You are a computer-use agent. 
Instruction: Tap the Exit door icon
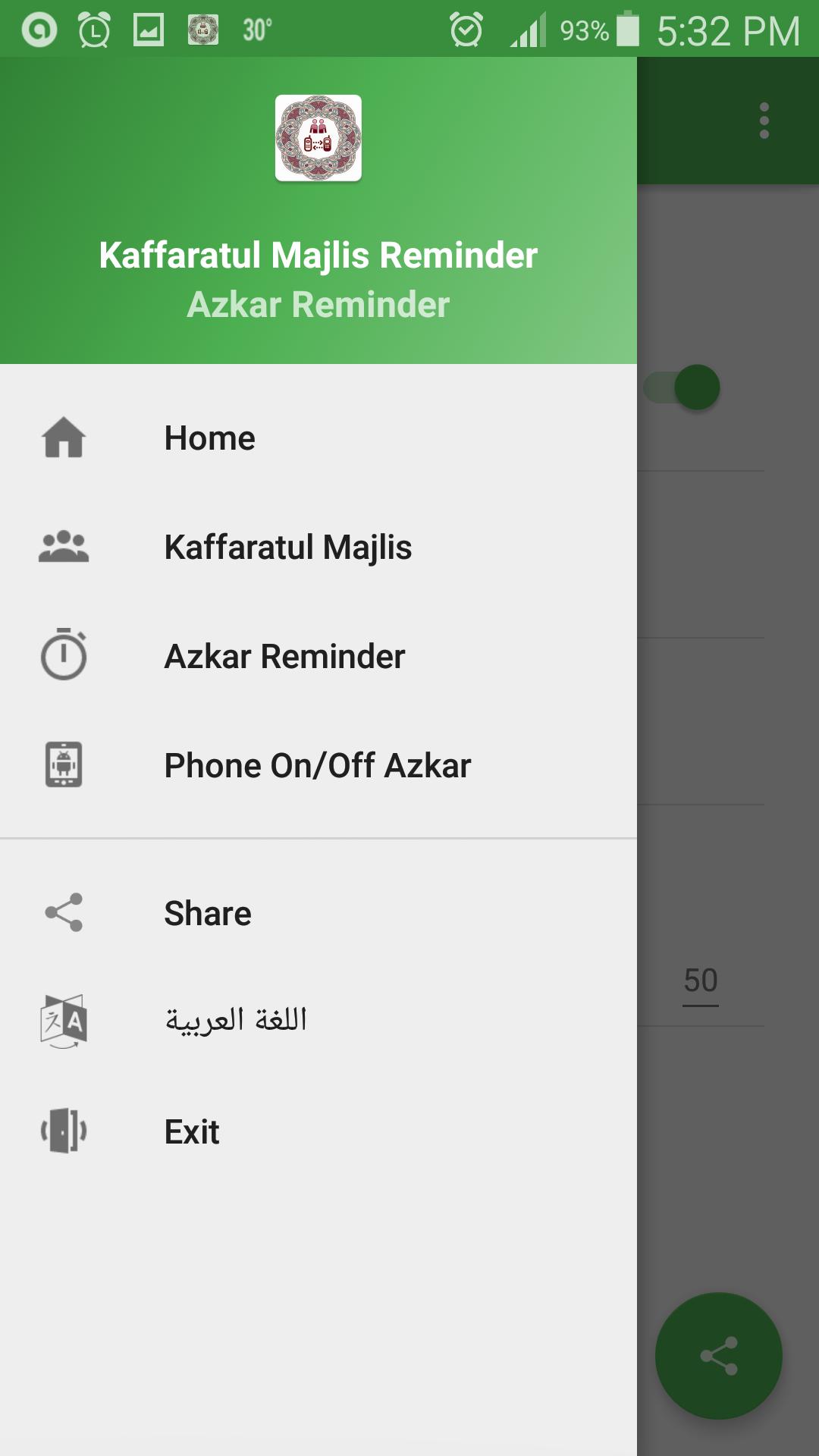pos(65,1131)
